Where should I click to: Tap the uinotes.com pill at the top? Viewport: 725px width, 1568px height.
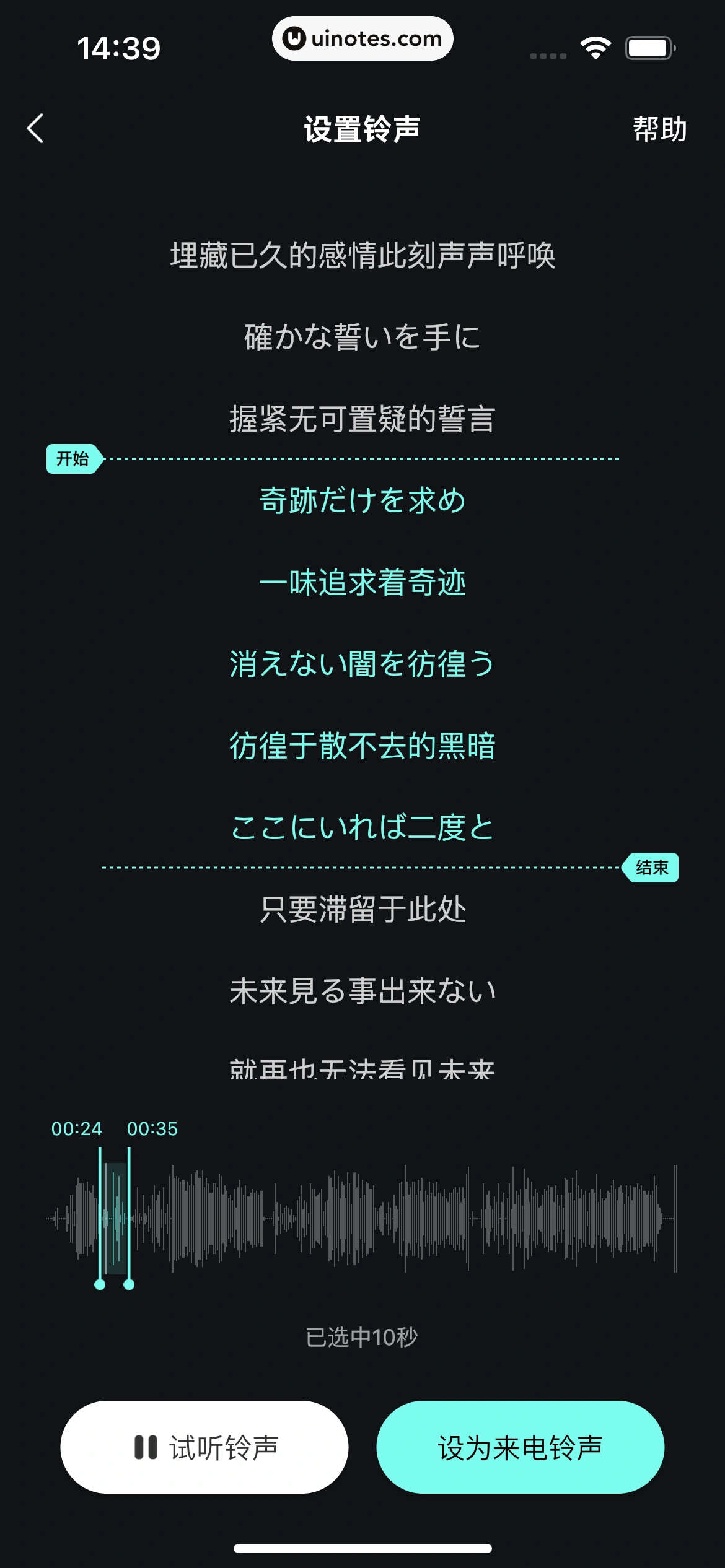[362, 38]
